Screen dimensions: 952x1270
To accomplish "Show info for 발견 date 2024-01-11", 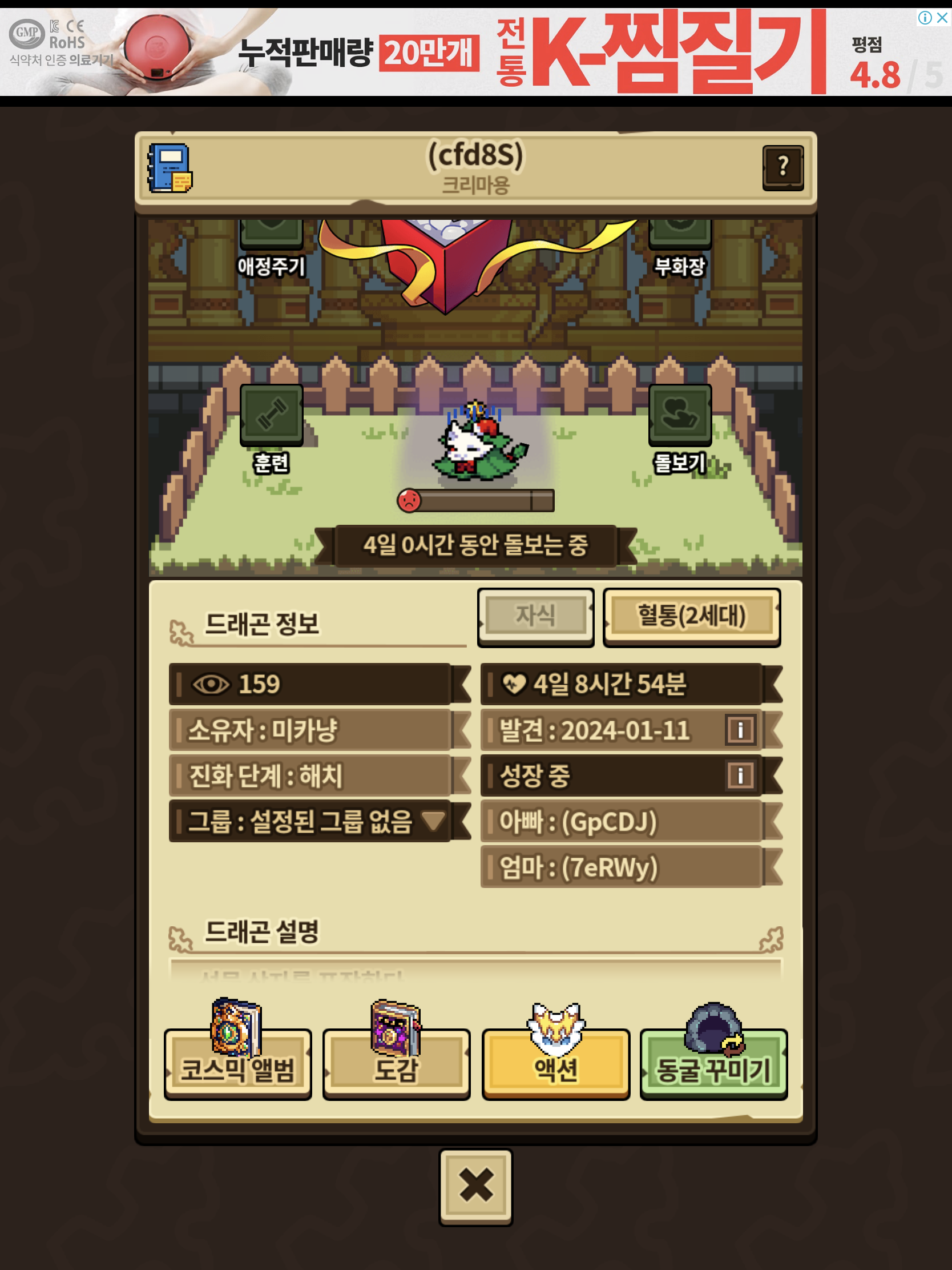I will coord(740,730).
